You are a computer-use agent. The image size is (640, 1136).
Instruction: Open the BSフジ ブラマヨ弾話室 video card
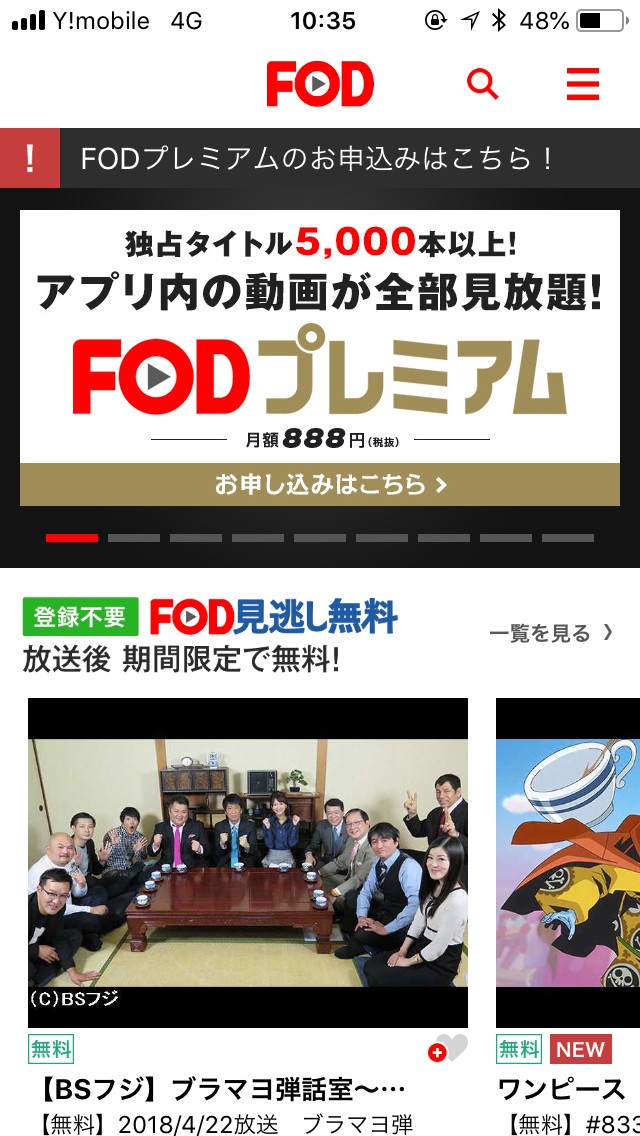(x=247, y=862)
